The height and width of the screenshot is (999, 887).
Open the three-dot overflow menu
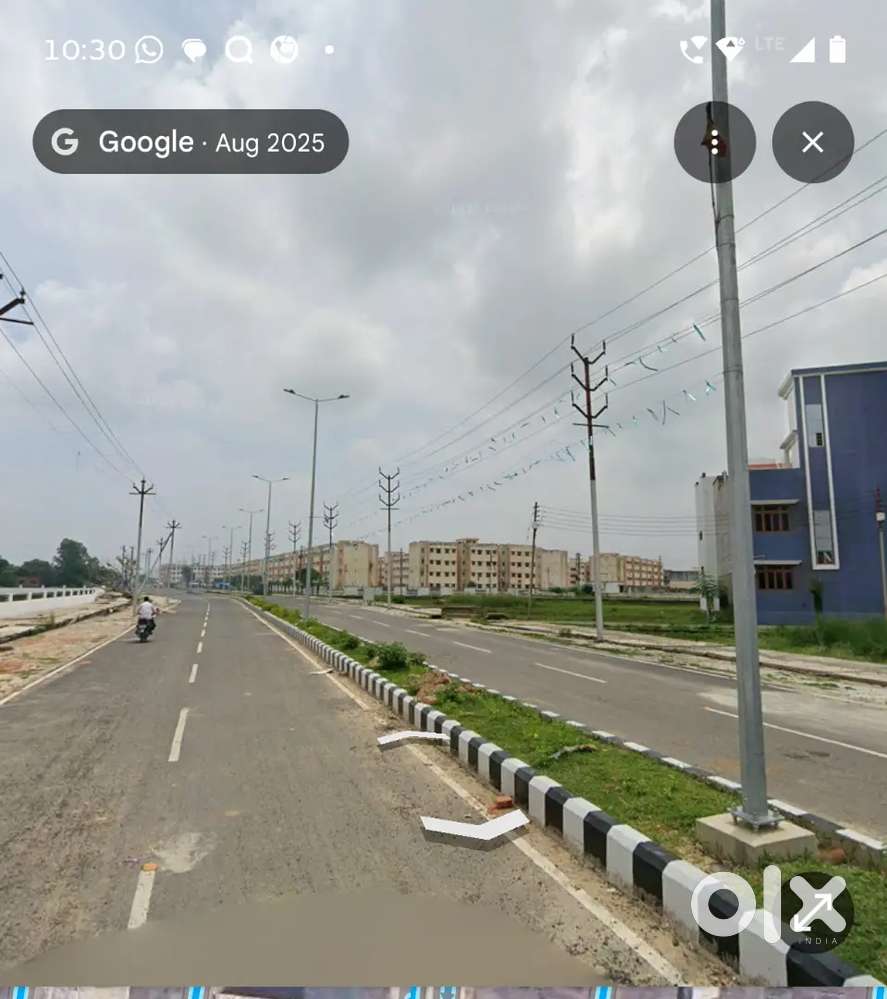click(714, 142)
